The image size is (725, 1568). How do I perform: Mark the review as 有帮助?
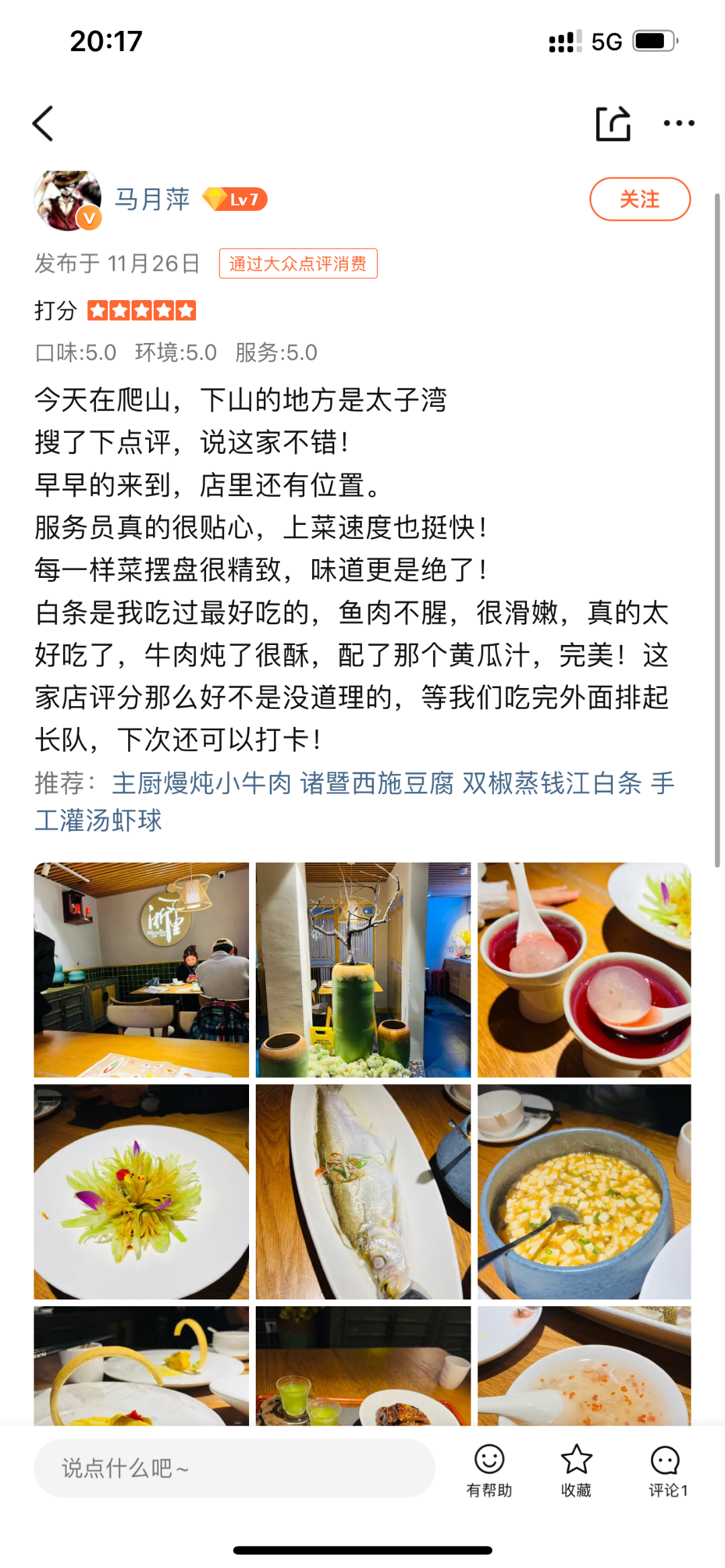point(489,1470)
